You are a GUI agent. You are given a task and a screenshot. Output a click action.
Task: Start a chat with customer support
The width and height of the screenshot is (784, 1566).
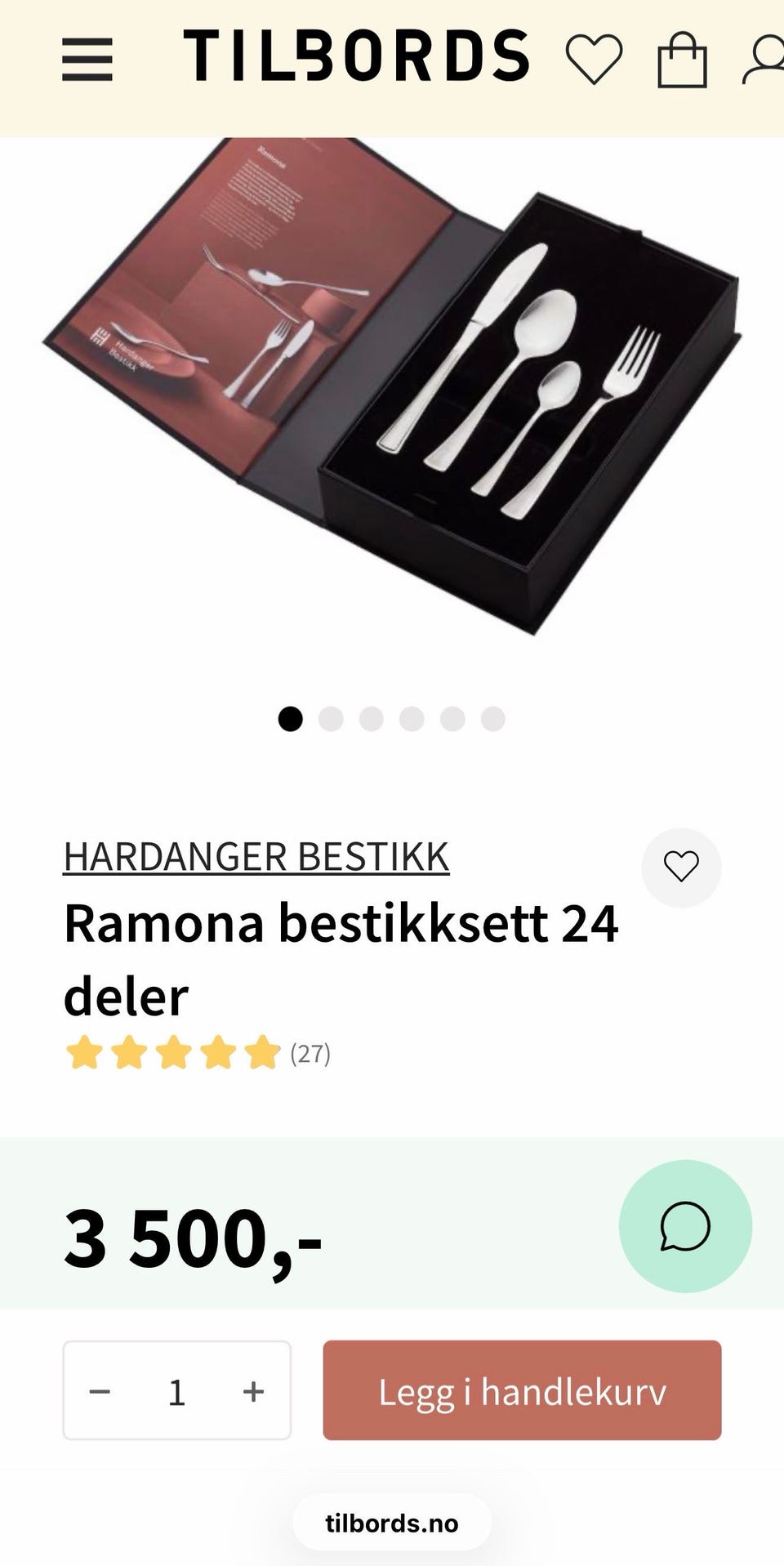tap(685, 1226)
